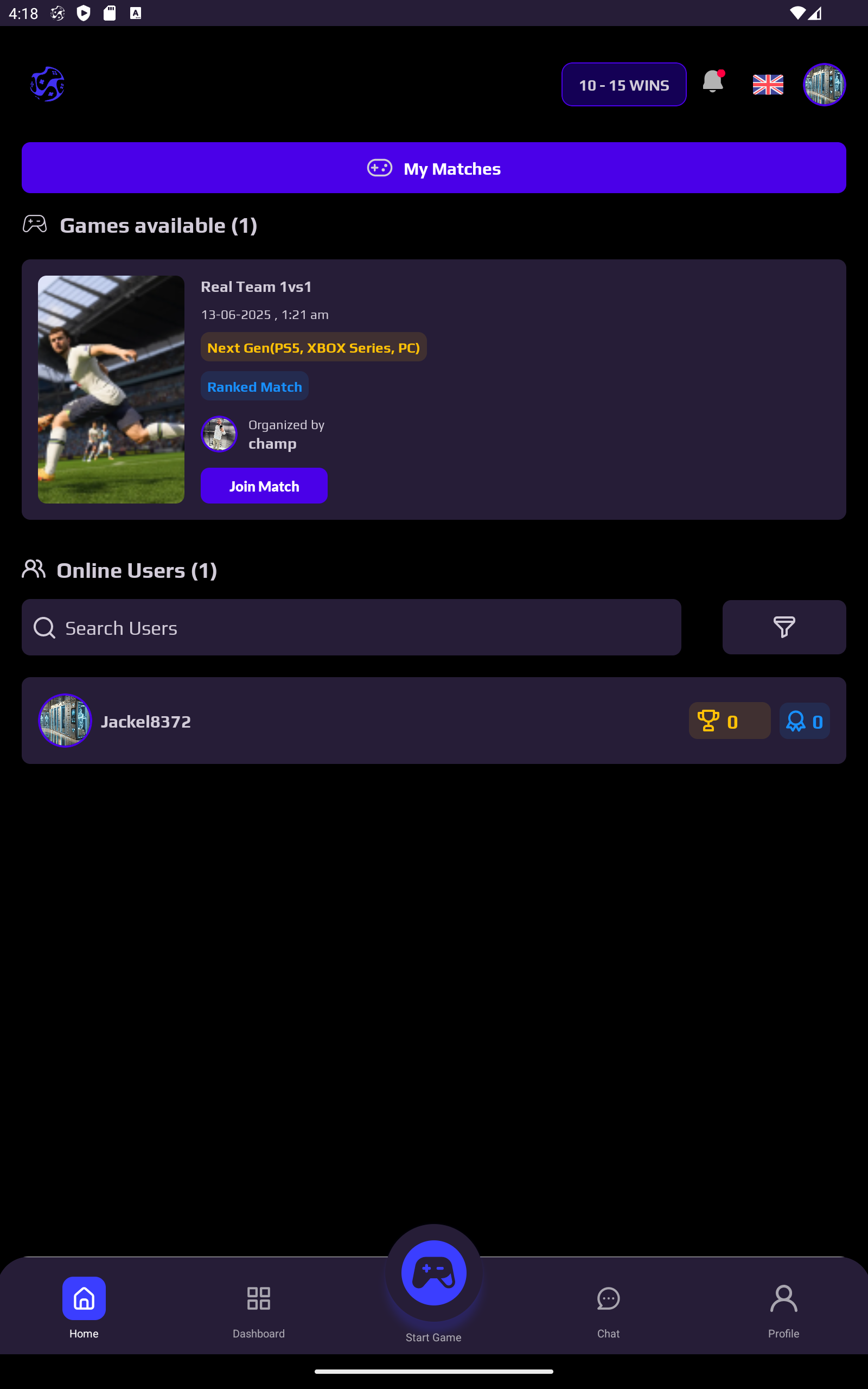
Task: Change language via the UK flag
Action: click(768, 85)
